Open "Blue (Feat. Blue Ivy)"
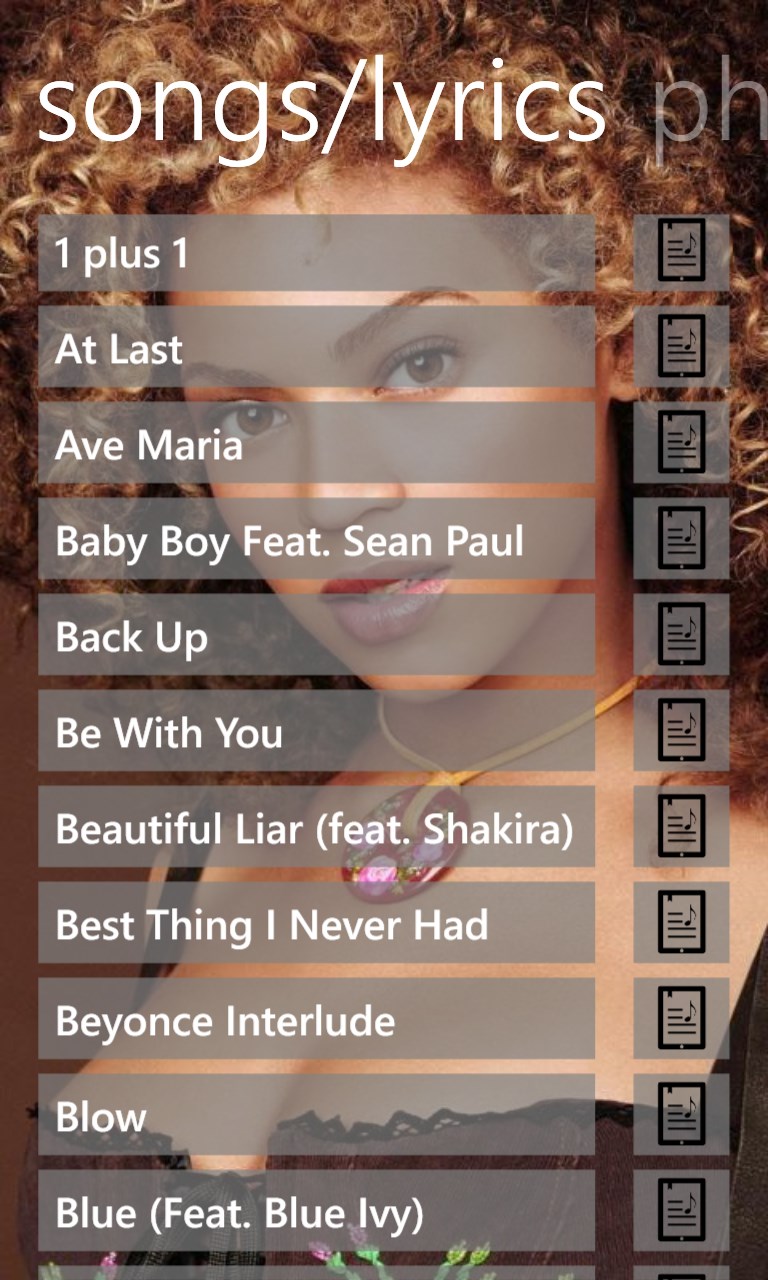The width and height of the screenshot is (768, 1280). point(316,1213)
